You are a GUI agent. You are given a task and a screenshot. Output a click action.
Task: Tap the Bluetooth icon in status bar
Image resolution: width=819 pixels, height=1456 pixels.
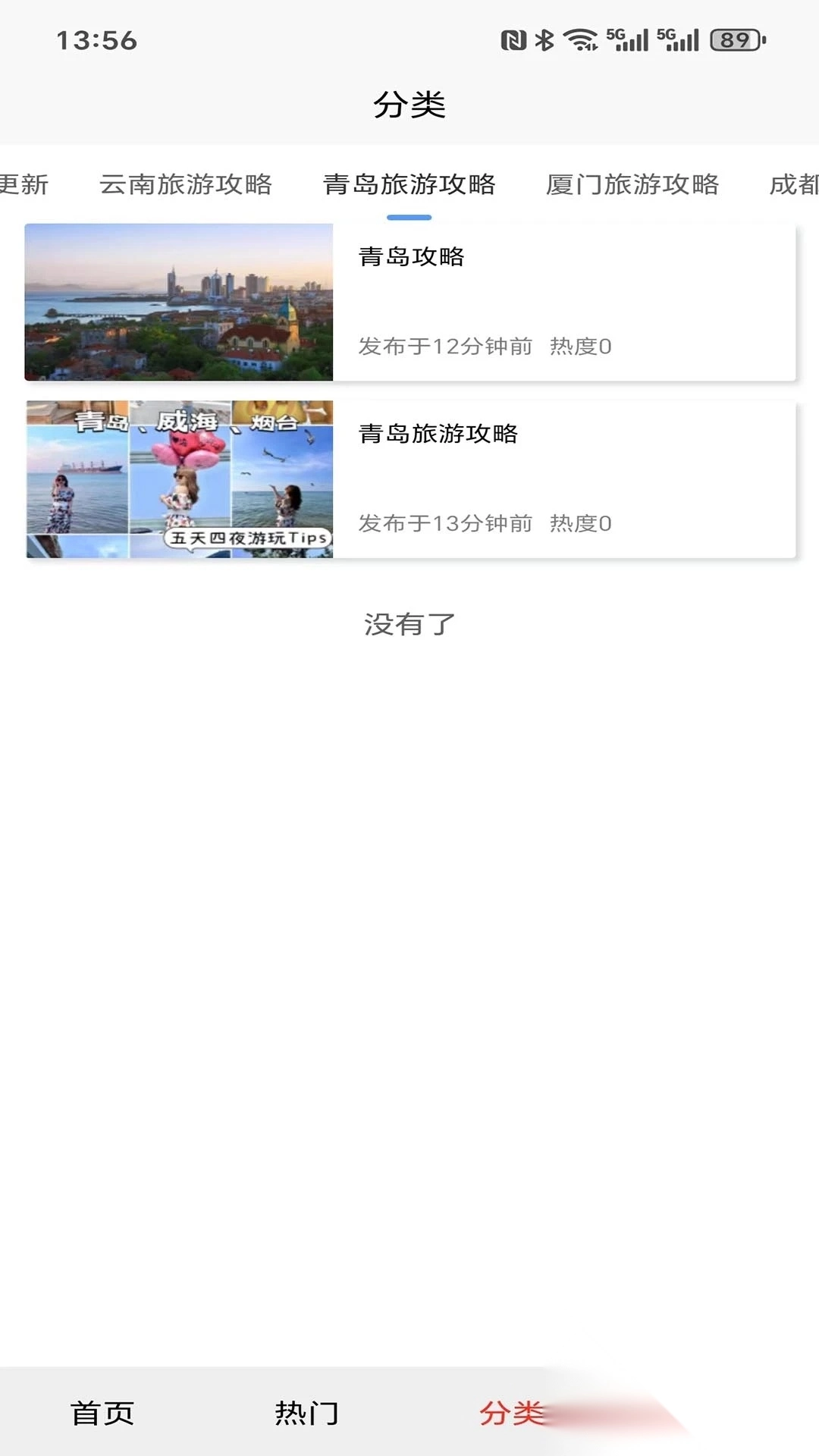click(x=543, y=42)
